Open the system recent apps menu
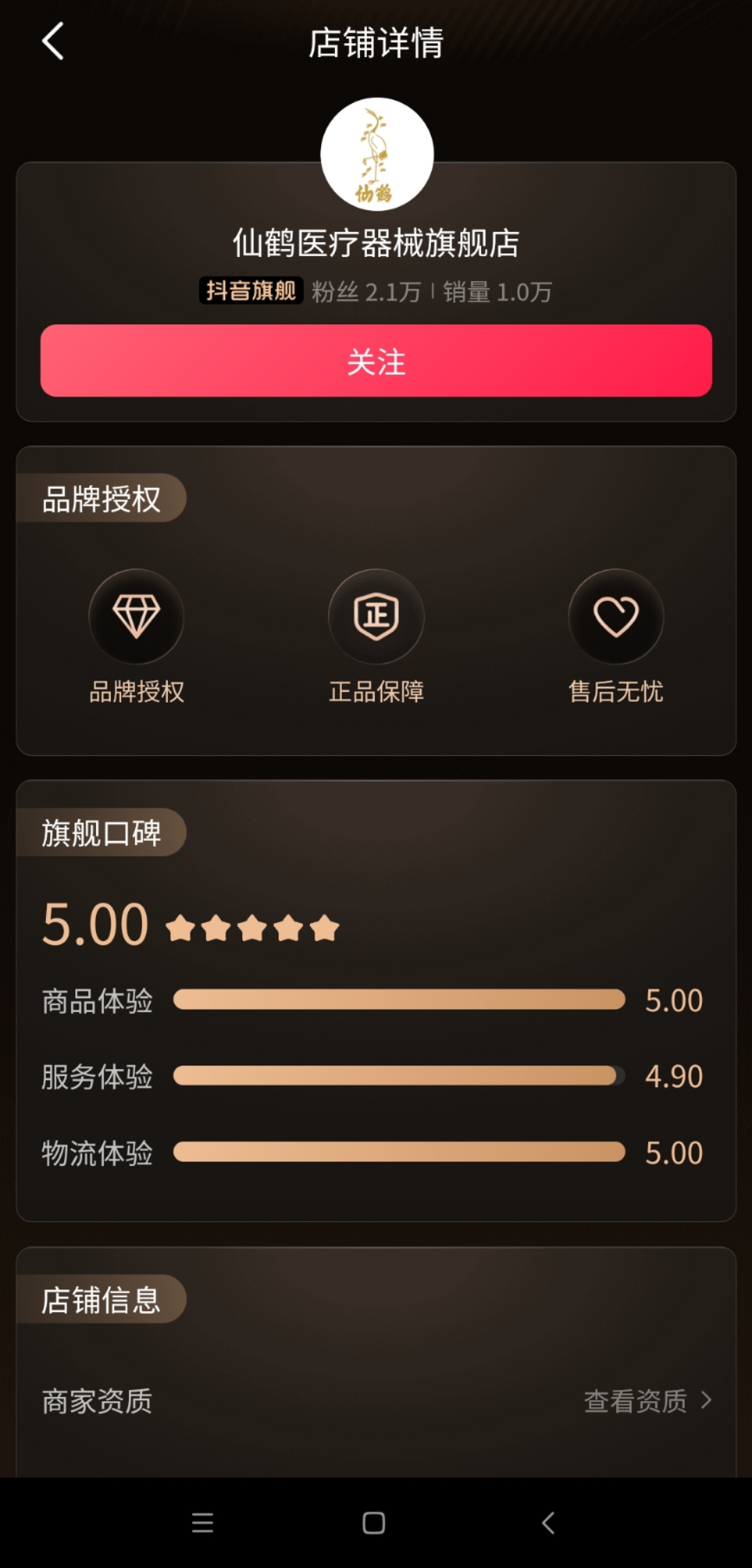752x1568 pixels. coord(203,1523)
